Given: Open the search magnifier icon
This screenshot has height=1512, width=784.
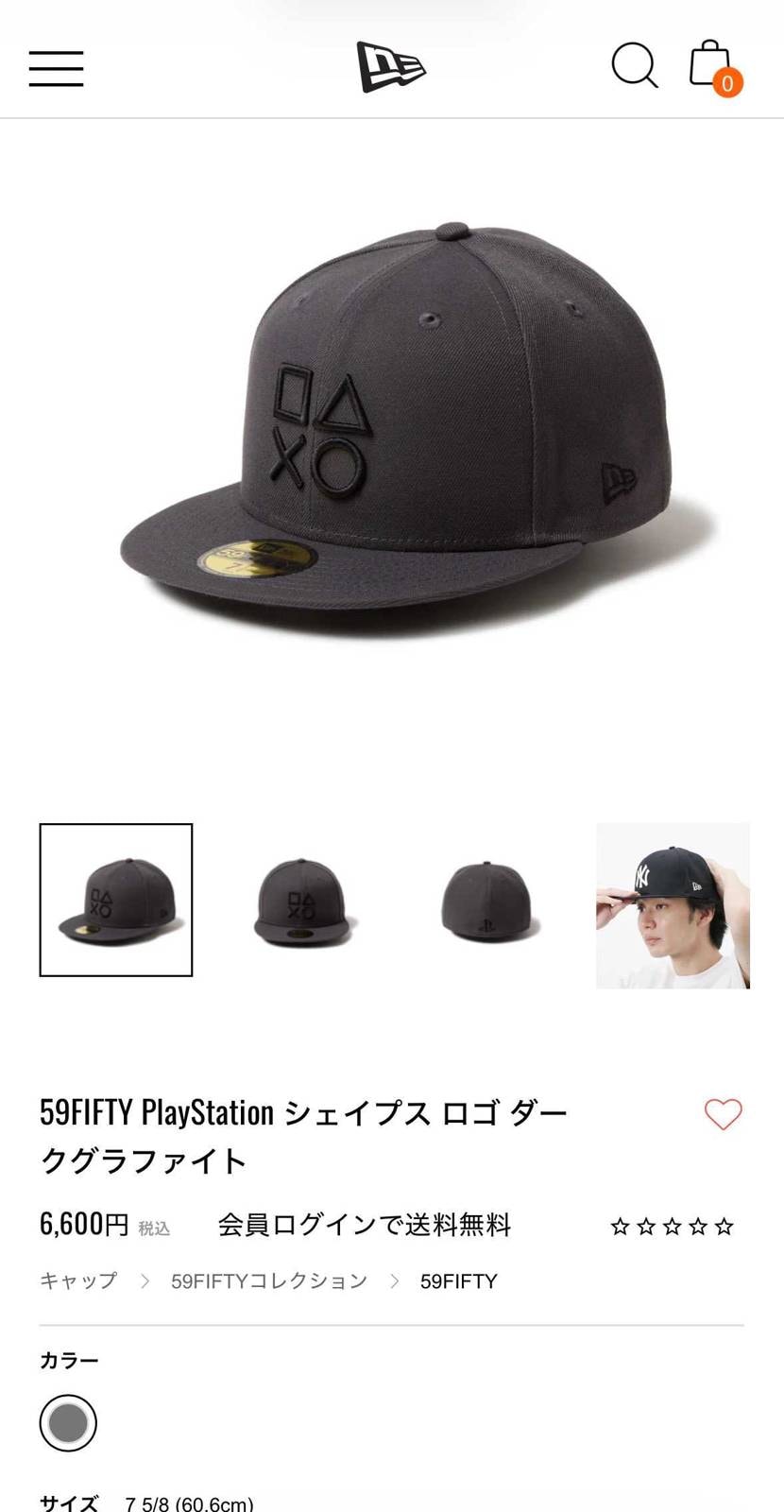Looking at the screenshot, I should [635, 66].
